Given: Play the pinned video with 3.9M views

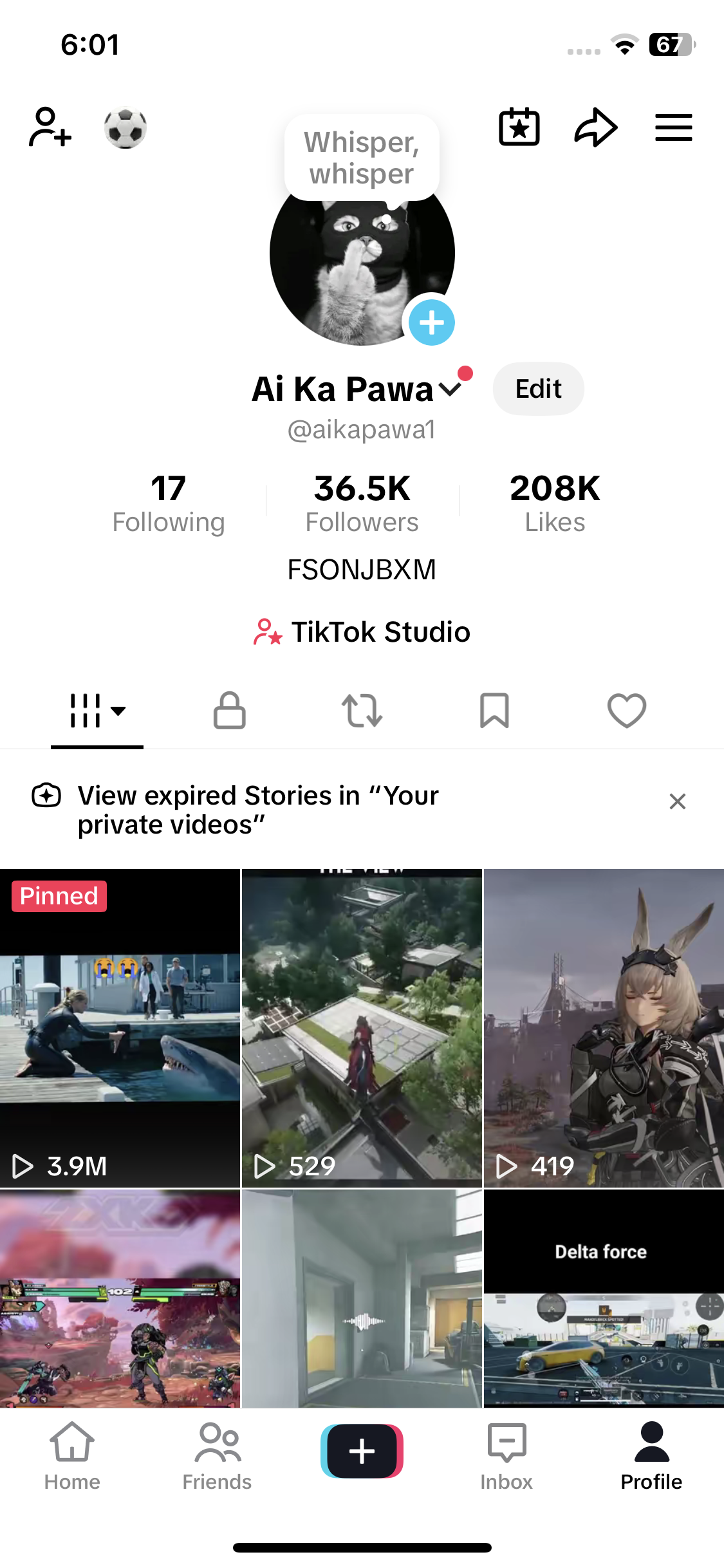Looking at the screenshot, I should pos(120,1028).
